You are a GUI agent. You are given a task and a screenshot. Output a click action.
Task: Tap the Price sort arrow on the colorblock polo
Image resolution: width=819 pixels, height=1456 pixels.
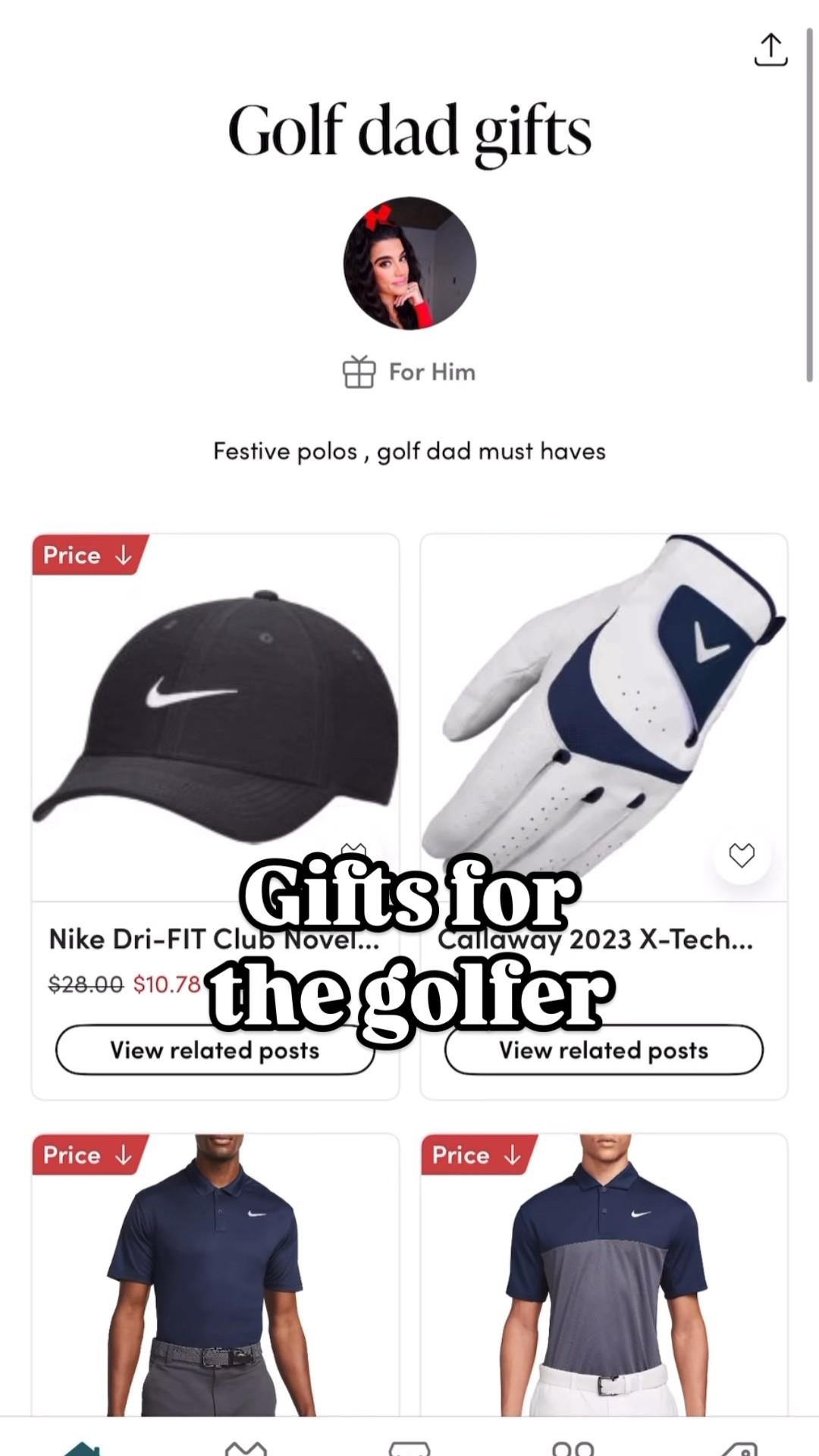(511, 1155)
